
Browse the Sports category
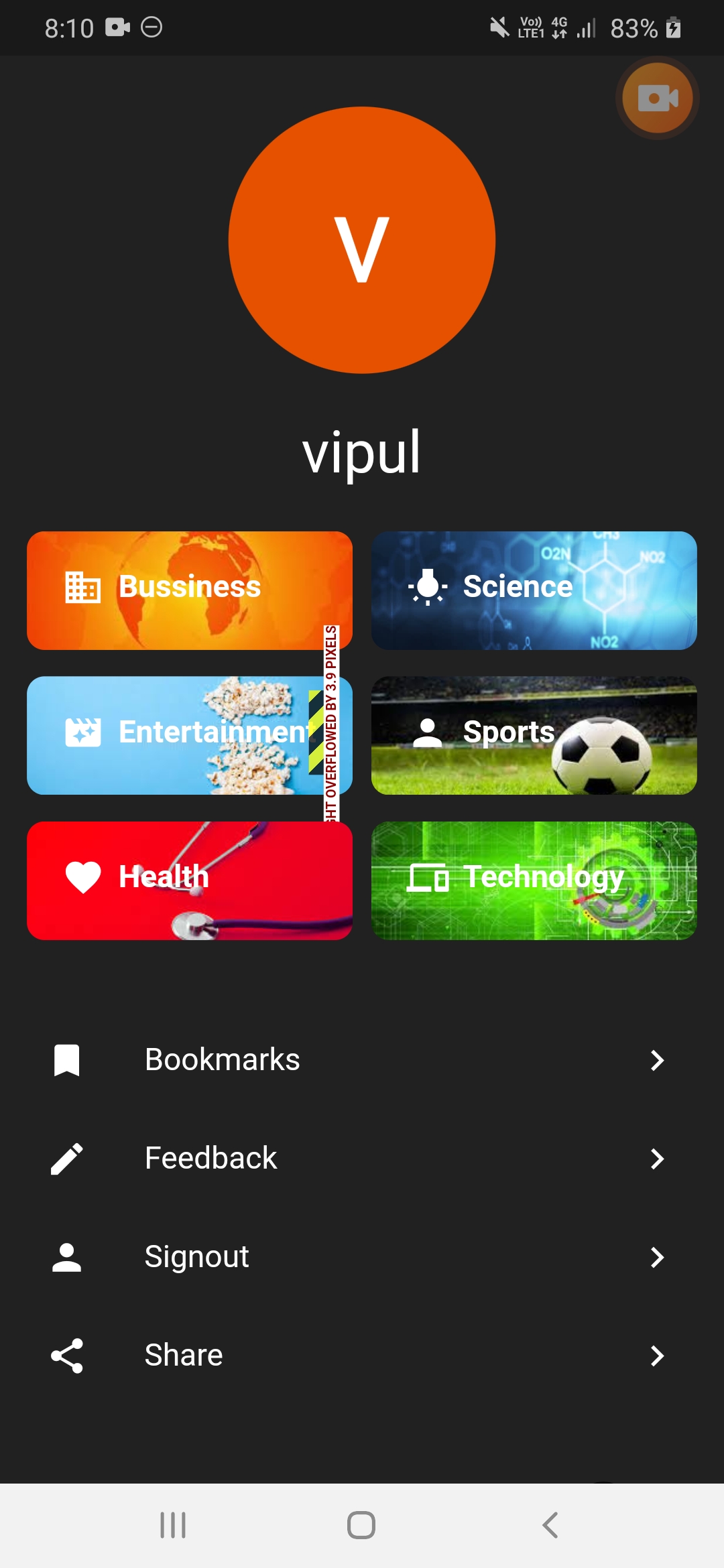pos(534,735)
